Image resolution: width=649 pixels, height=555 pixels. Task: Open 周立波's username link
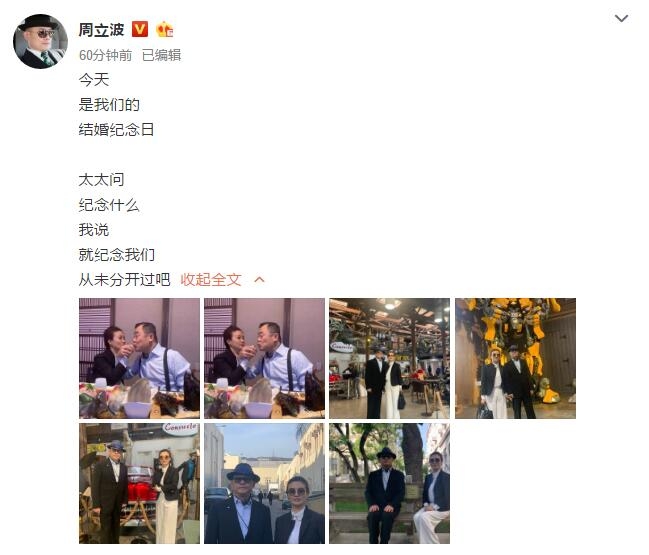(103, 30)
